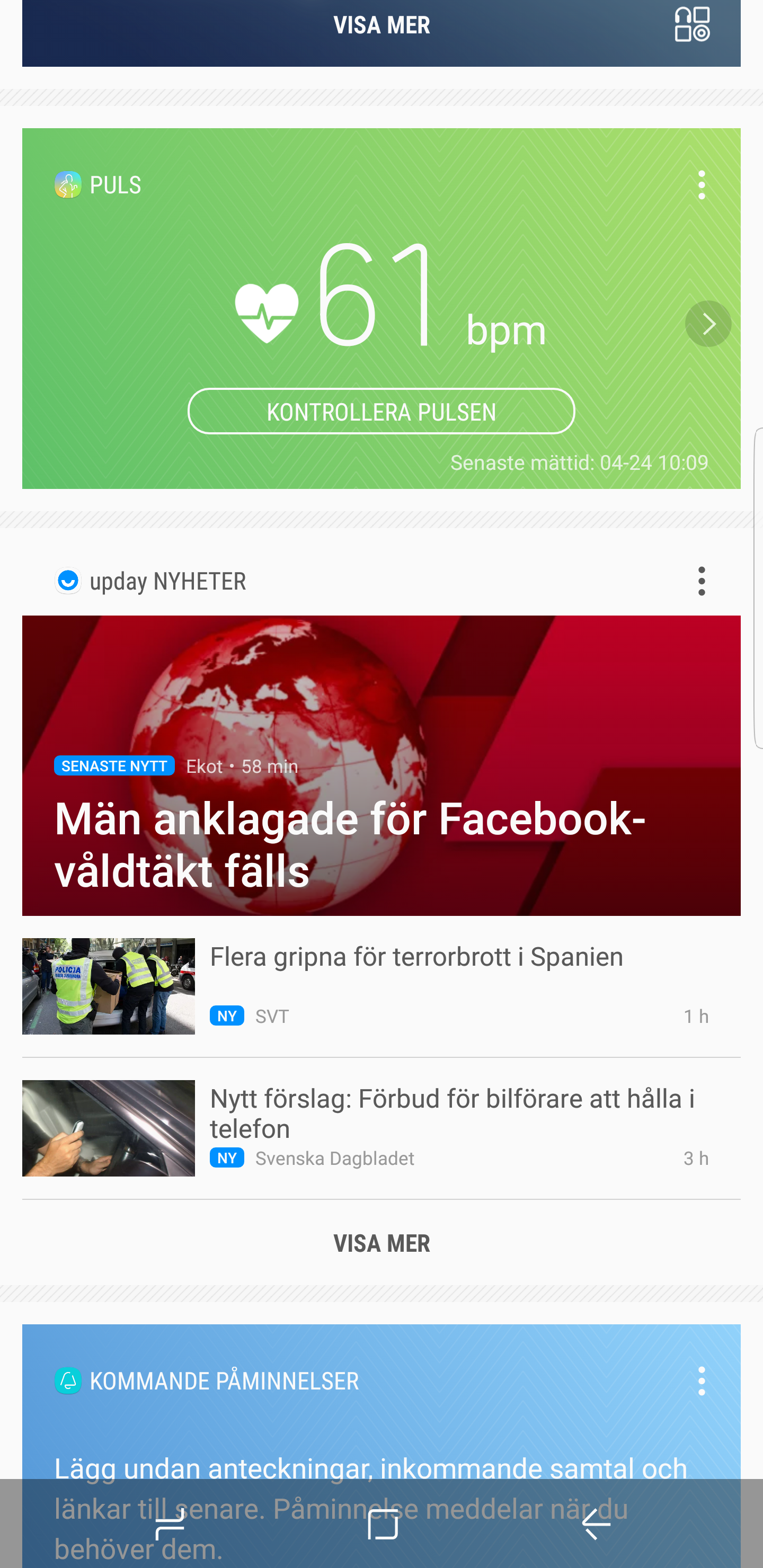
Task: Go back using the navigation bar arrow
Action: [596, 1525]
